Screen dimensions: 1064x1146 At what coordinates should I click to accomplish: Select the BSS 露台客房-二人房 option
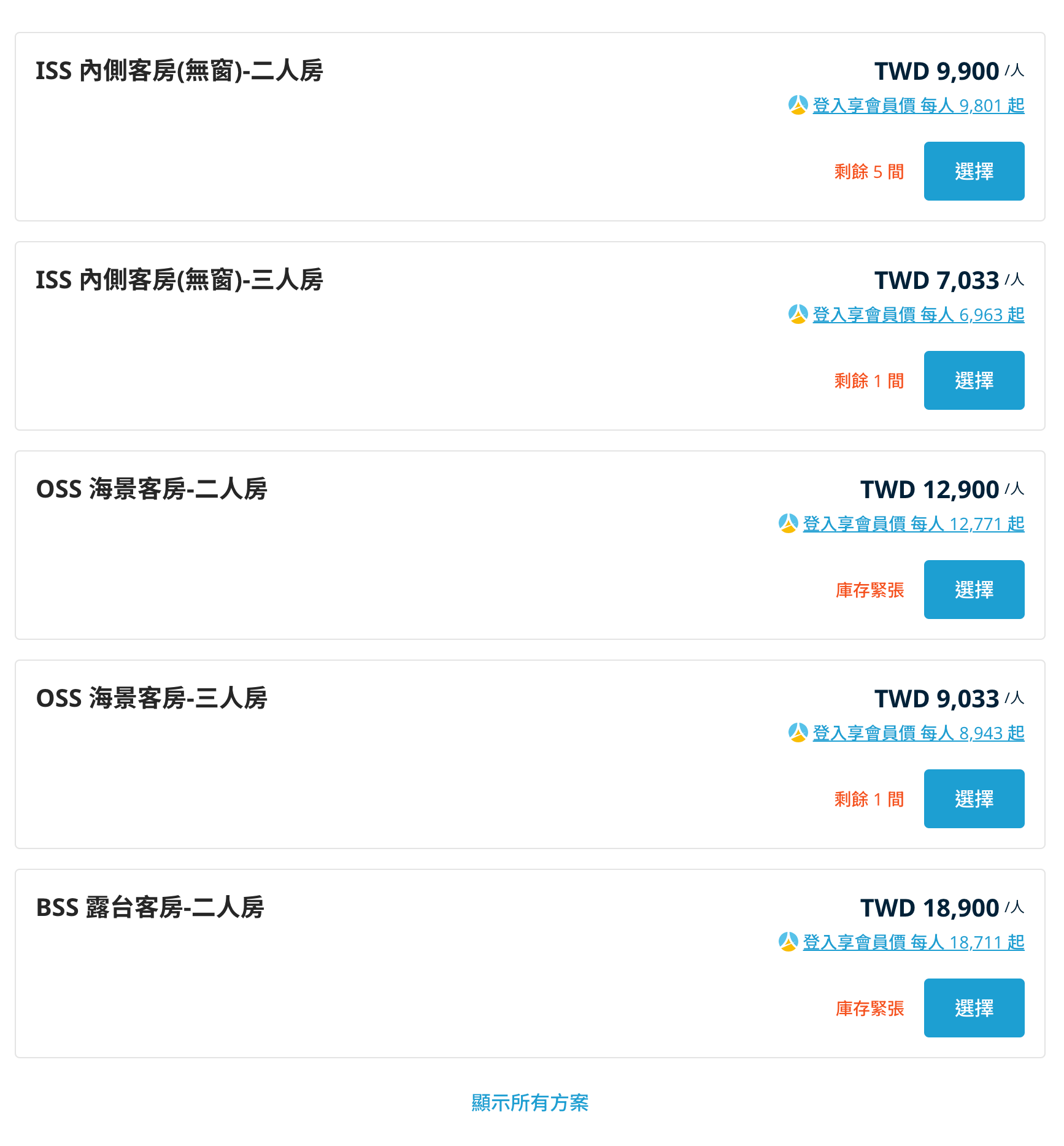pos(974,1008)
